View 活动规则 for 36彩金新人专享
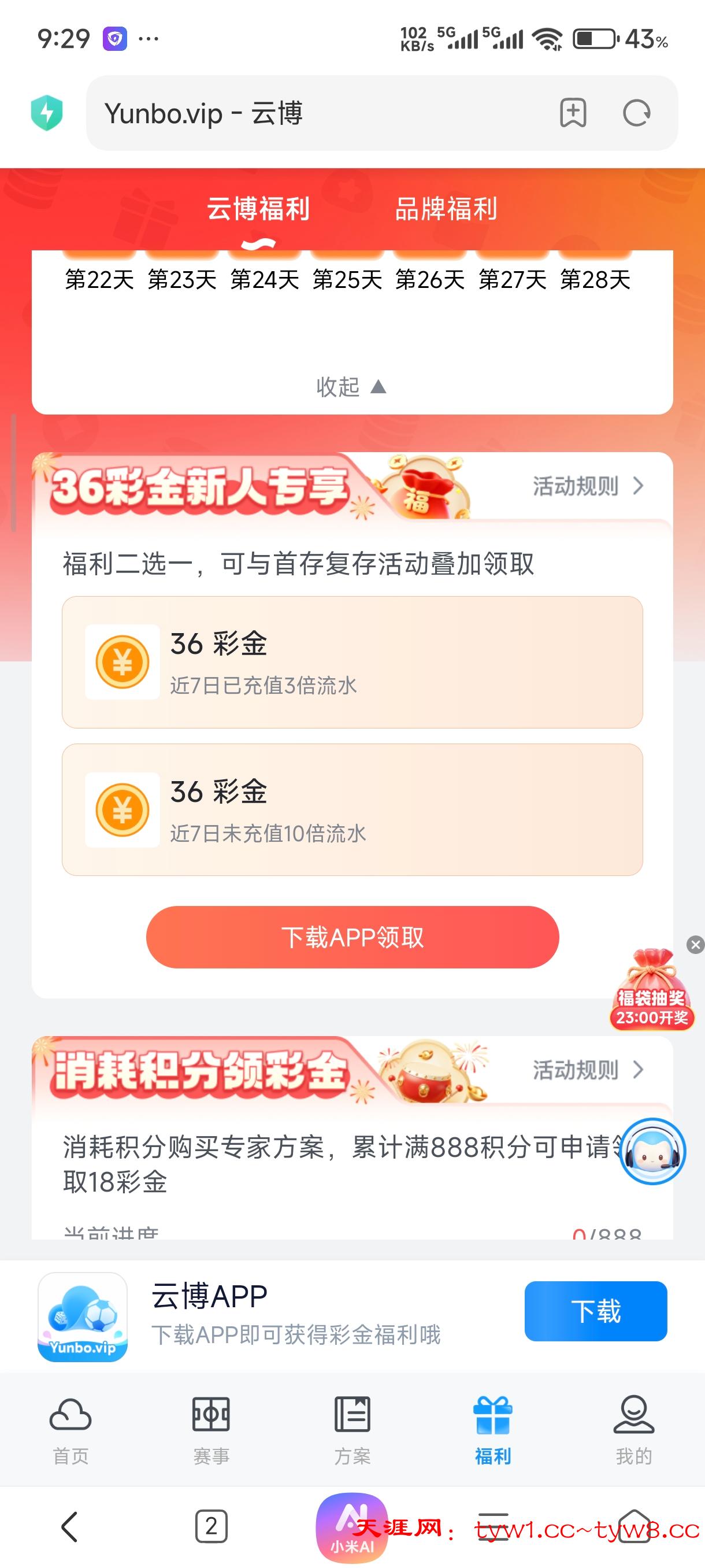Viewport: 705px width, 1568px height. click(x=588, y=486)
